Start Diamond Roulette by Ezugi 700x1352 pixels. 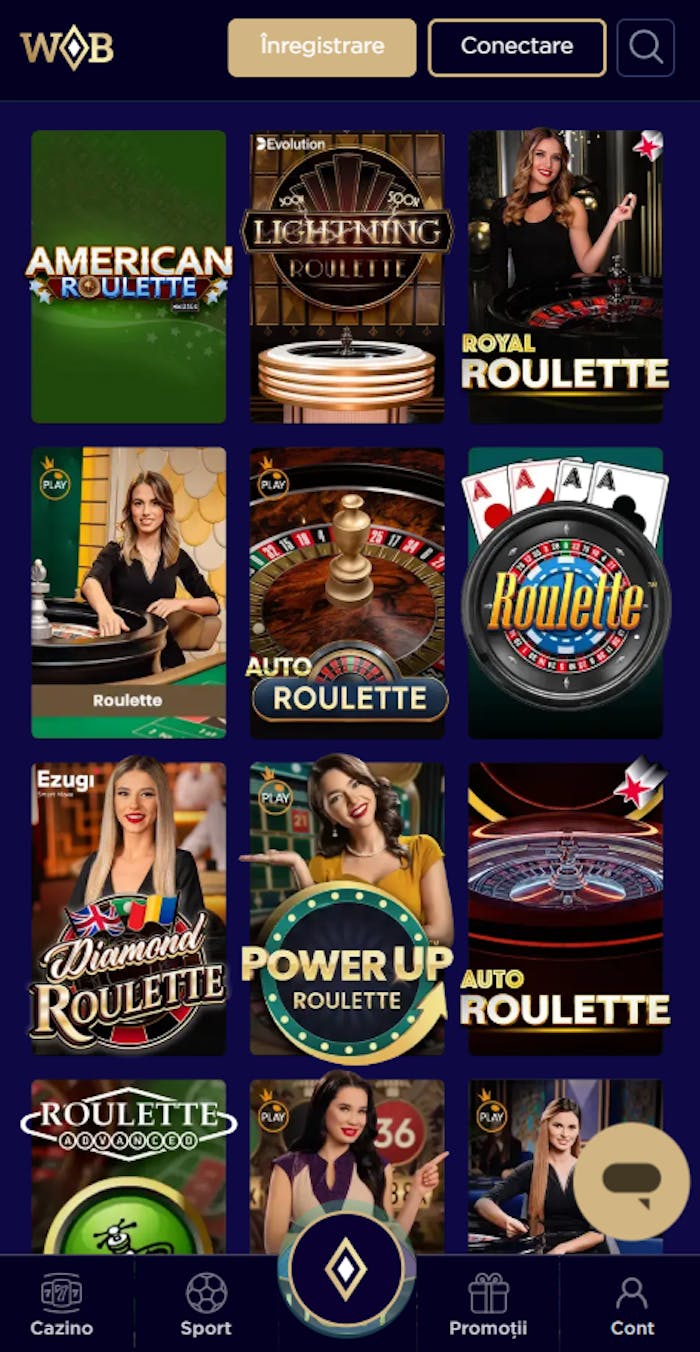tap(129, 908)
